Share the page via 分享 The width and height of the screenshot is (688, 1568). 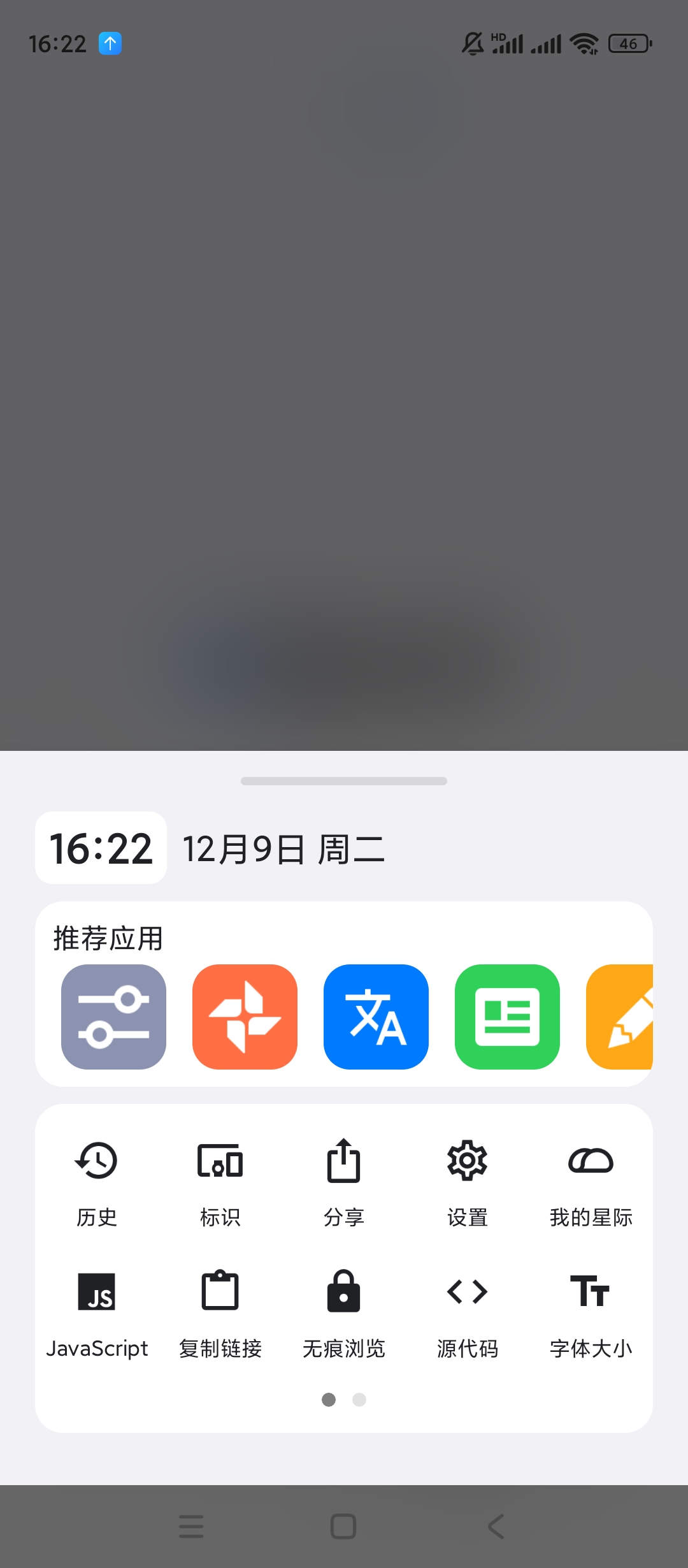pyautogui.click(x=344, y=1181)
